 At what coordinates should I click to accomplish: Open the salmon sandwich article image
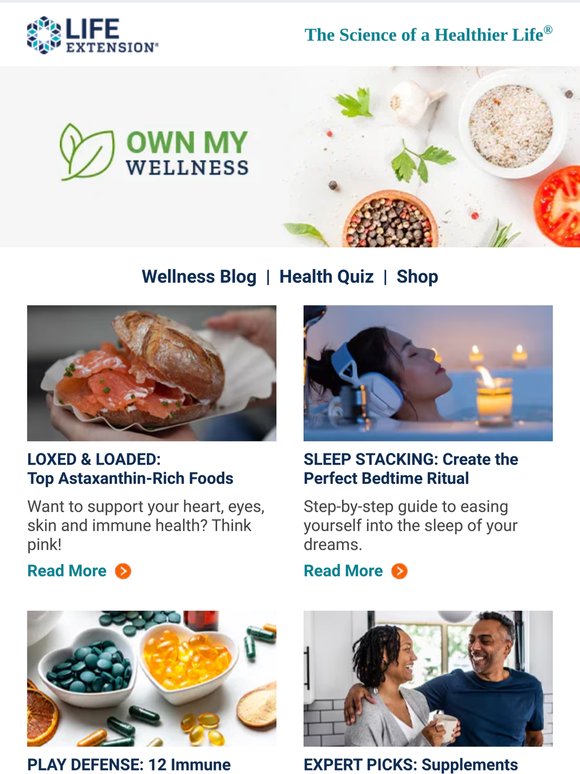click(152, 373)
